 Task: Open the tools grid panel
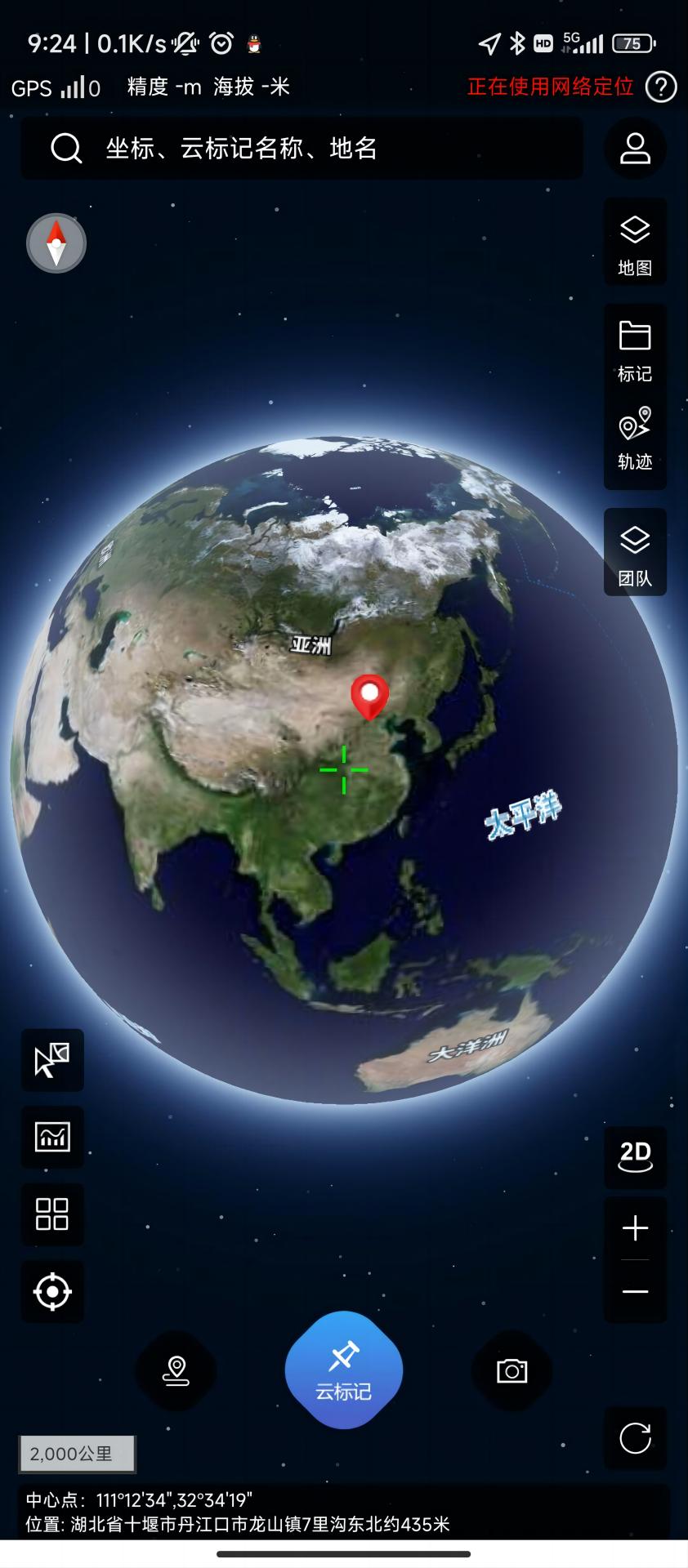[x=51, y=1214]
